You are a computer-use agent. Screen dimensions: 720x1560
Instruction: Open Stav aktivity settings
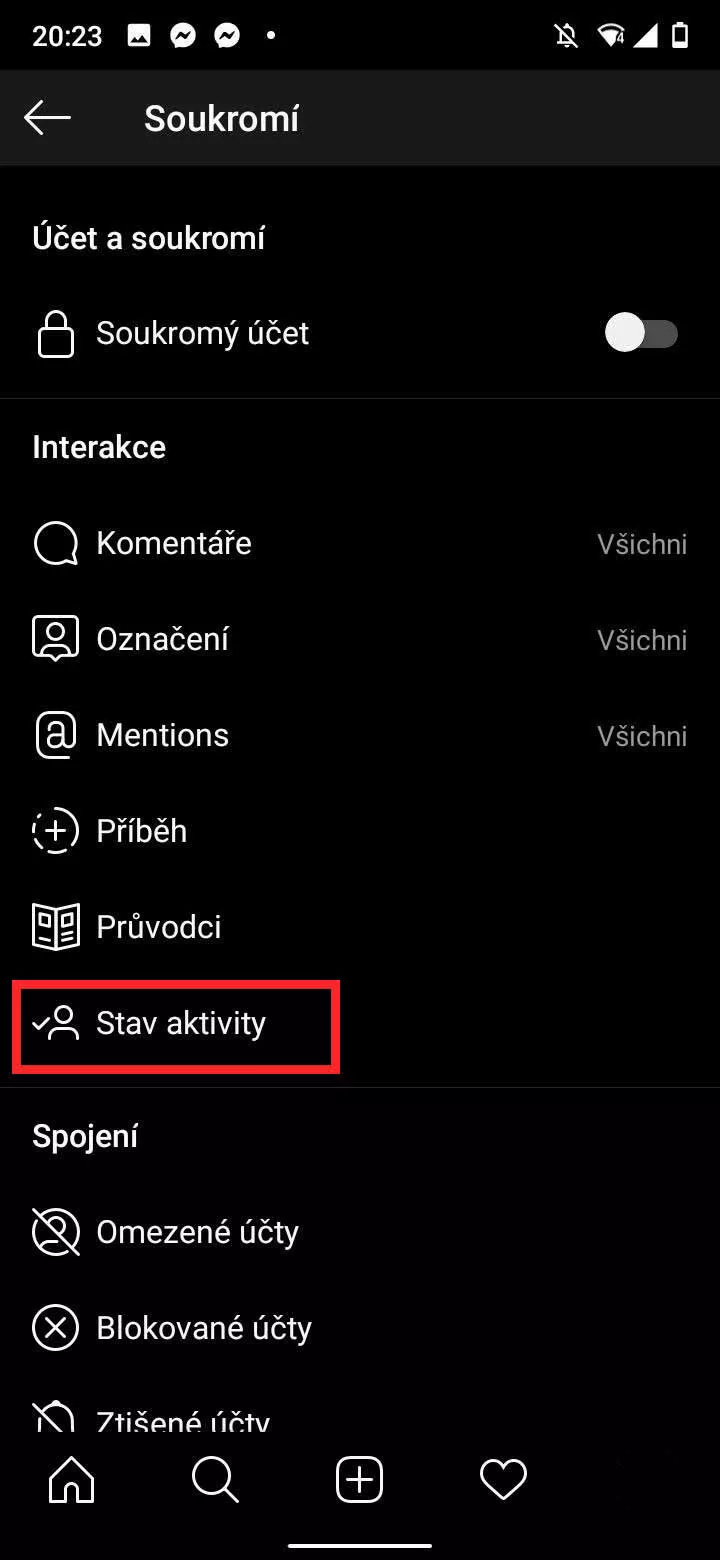click(360, 1024)
